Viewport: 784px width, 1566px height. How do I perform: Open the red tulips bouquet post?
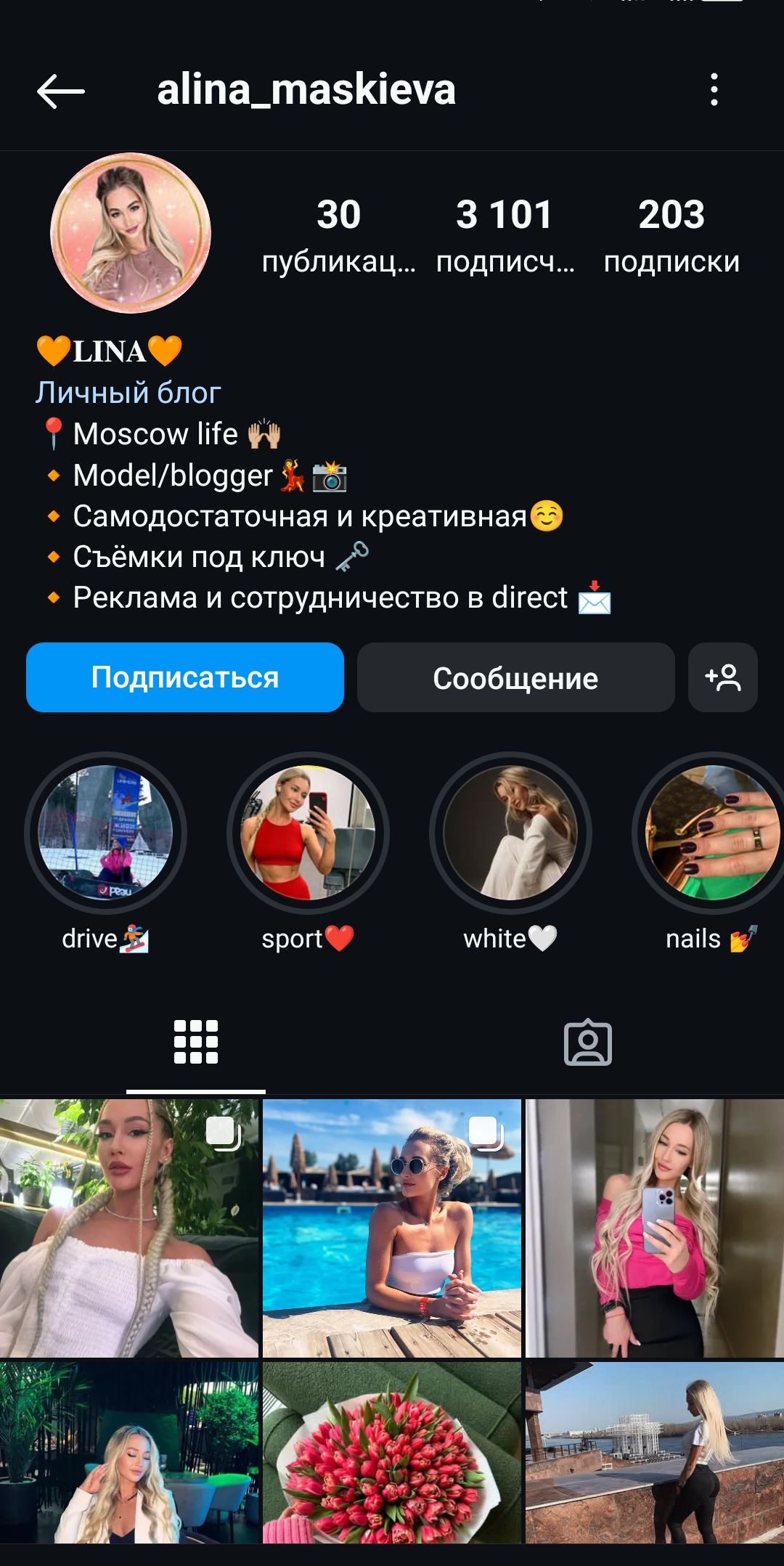tap(392, 1452)
